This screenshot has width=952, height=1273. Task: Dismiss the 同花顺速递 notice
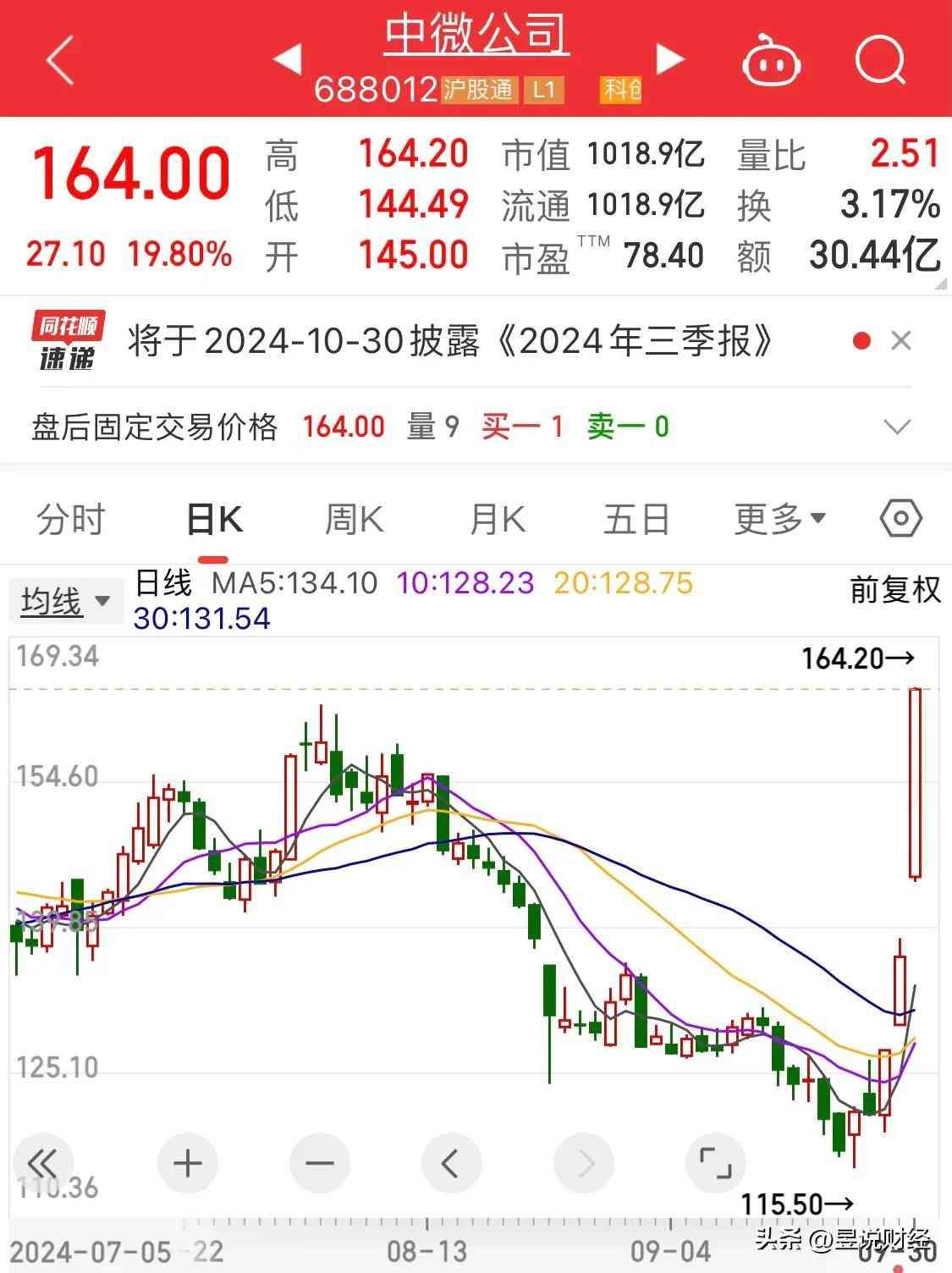(x=901, y=341)
